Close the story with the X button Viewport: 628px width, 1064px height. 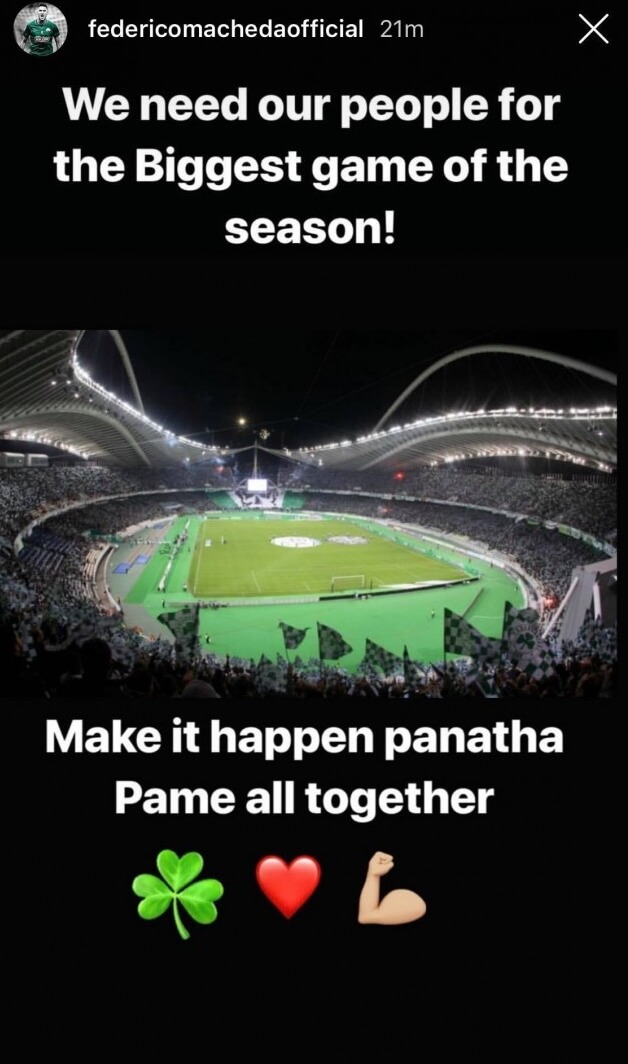593,30
